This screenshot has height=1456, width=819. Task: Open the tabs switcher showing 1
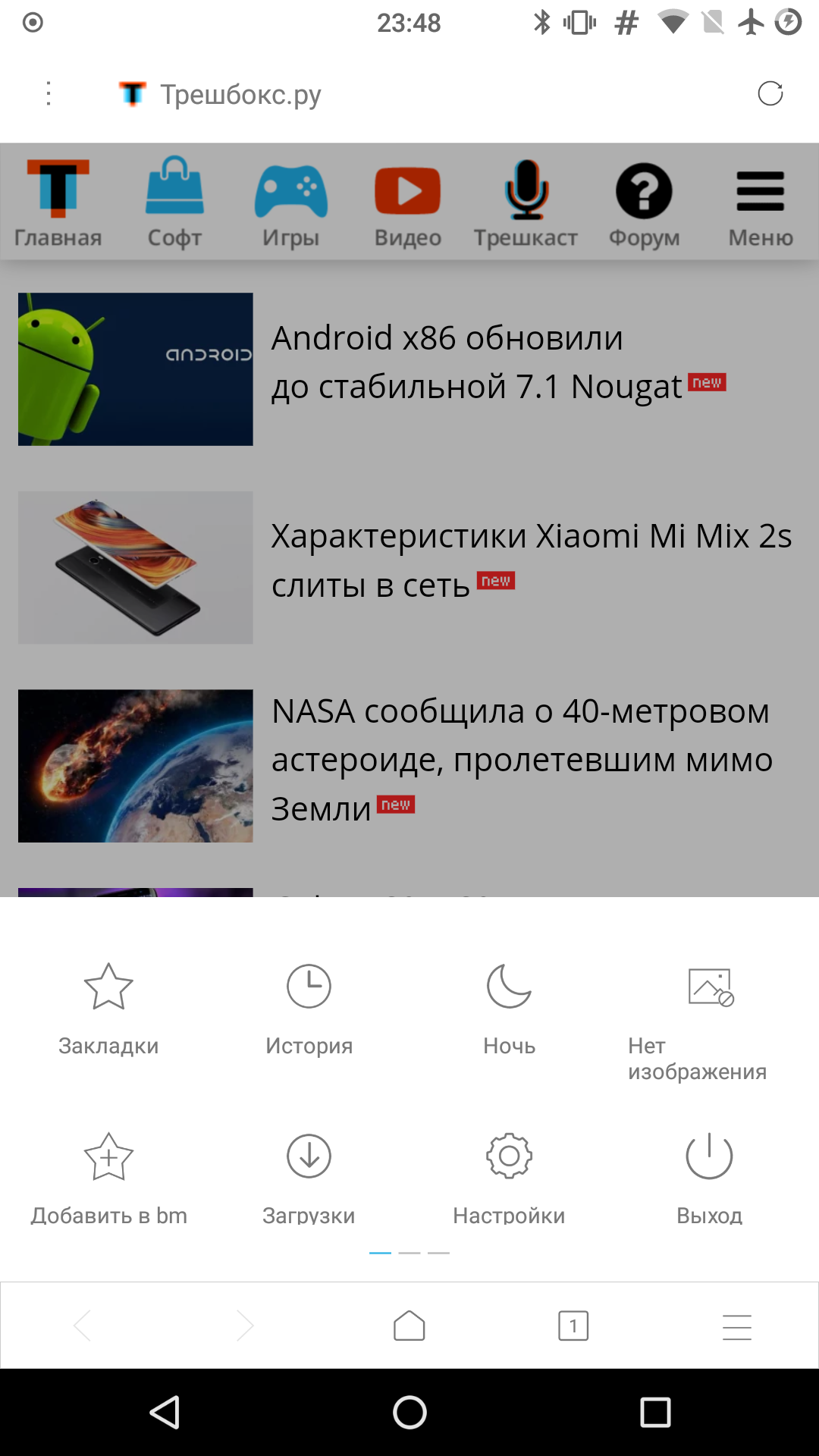click(x=573, y=1326)
